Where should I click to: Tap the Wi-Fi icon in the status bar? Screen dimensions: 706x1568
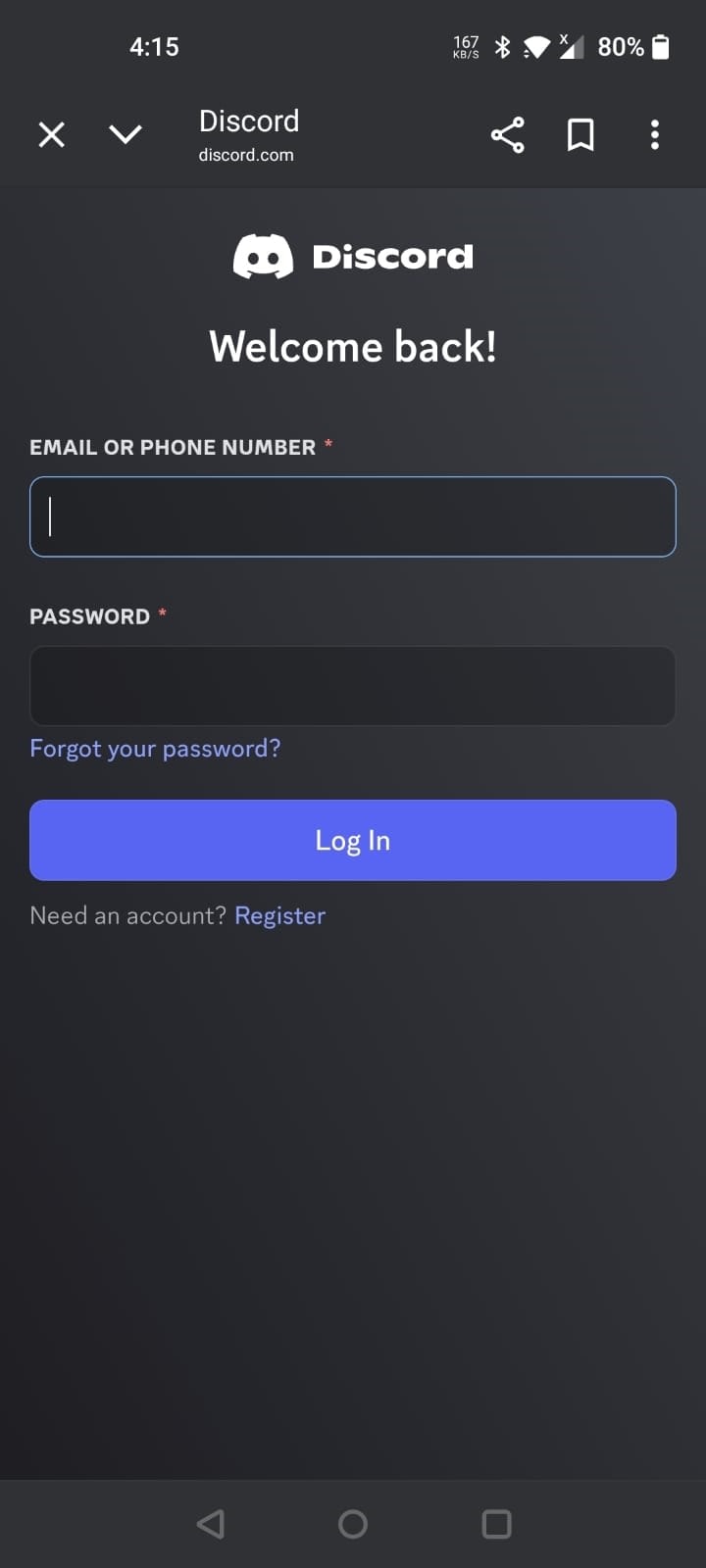click(536, 45)
